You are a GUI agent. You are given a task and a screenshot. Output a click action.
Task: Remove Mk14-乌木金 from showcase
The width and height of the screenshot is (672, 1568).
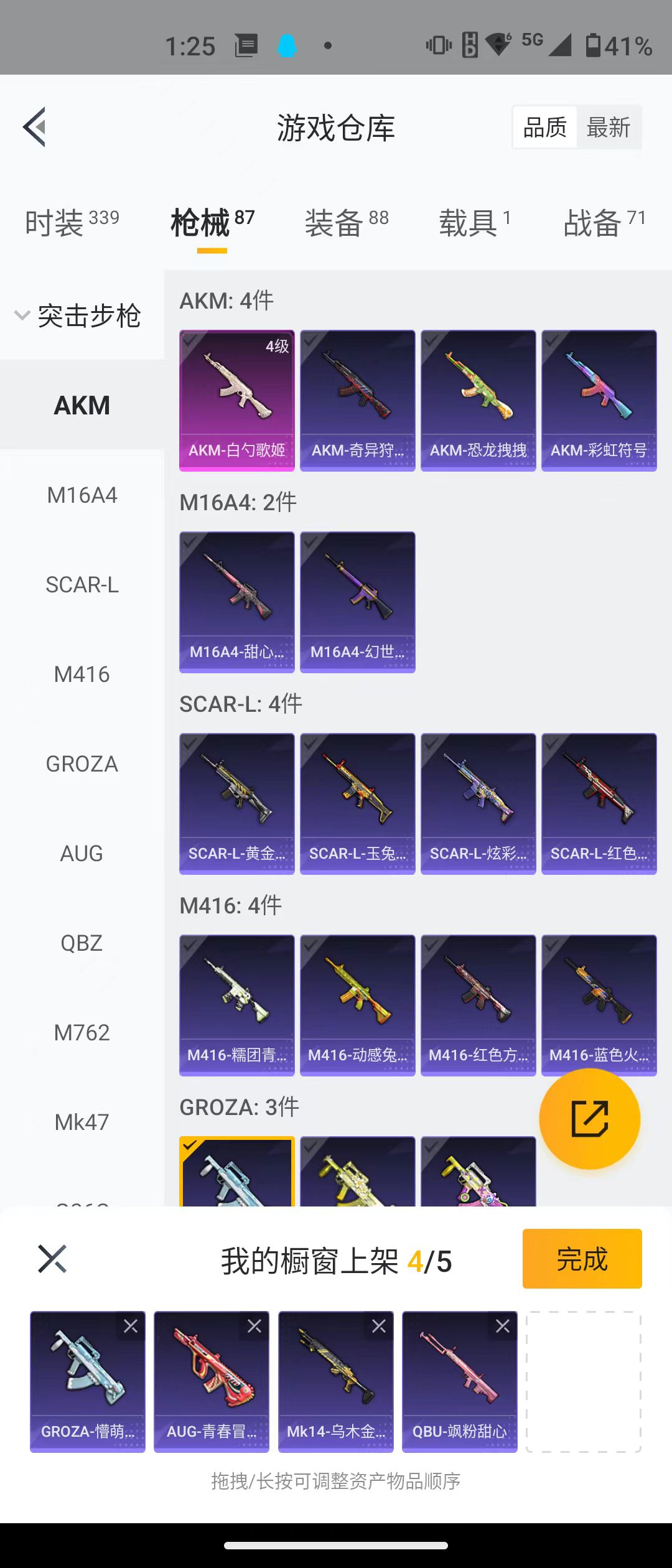click(379, 1326)
